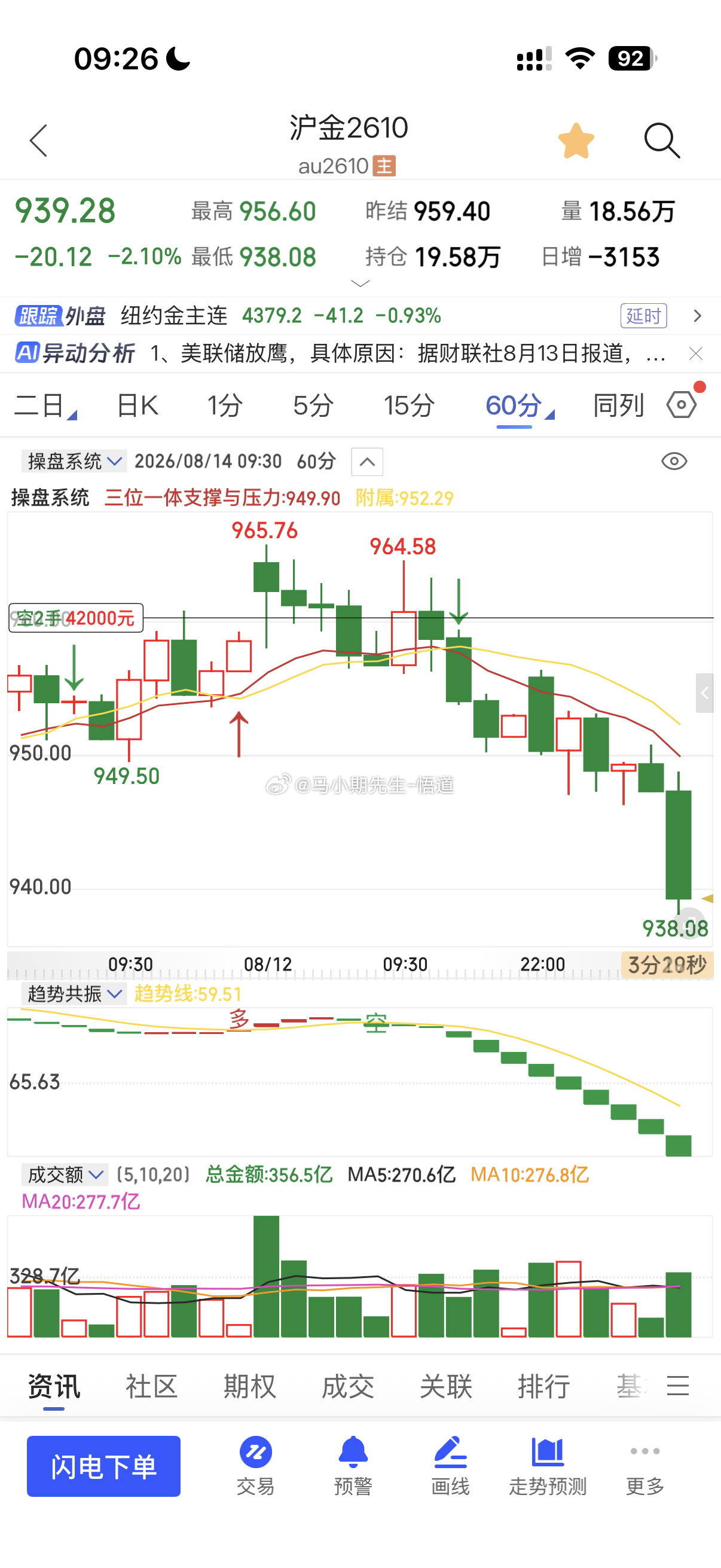Dismiss the AI异动分析 banner

[695, 353]
